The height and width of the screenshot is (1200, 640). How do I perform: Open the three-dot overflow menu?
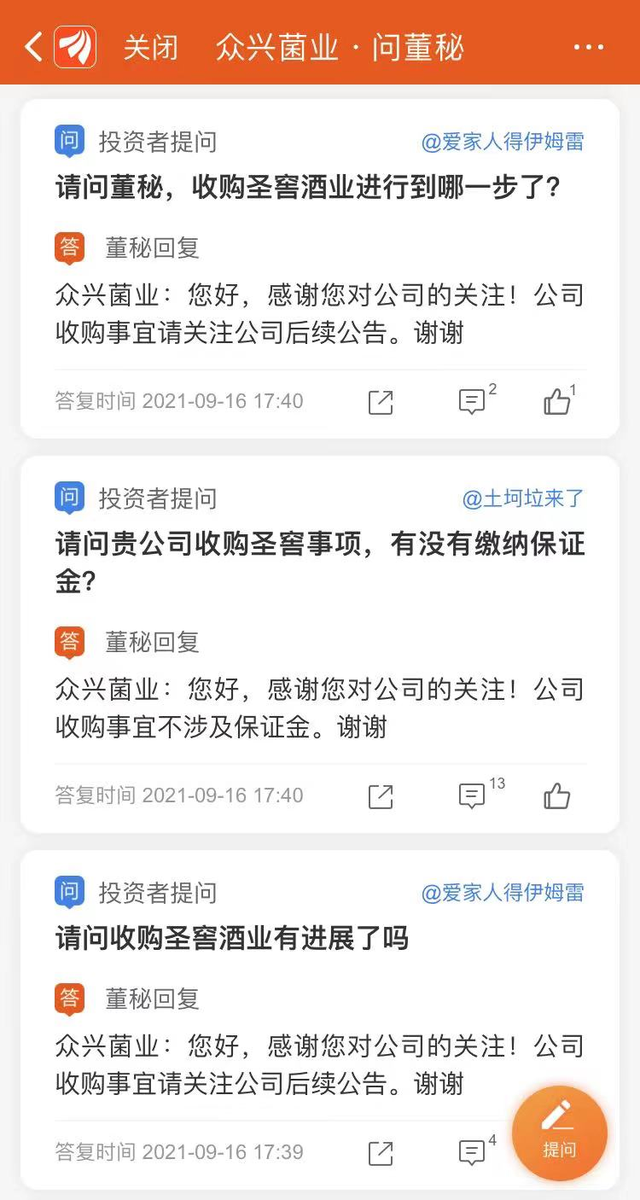click(x=589, y=47)
